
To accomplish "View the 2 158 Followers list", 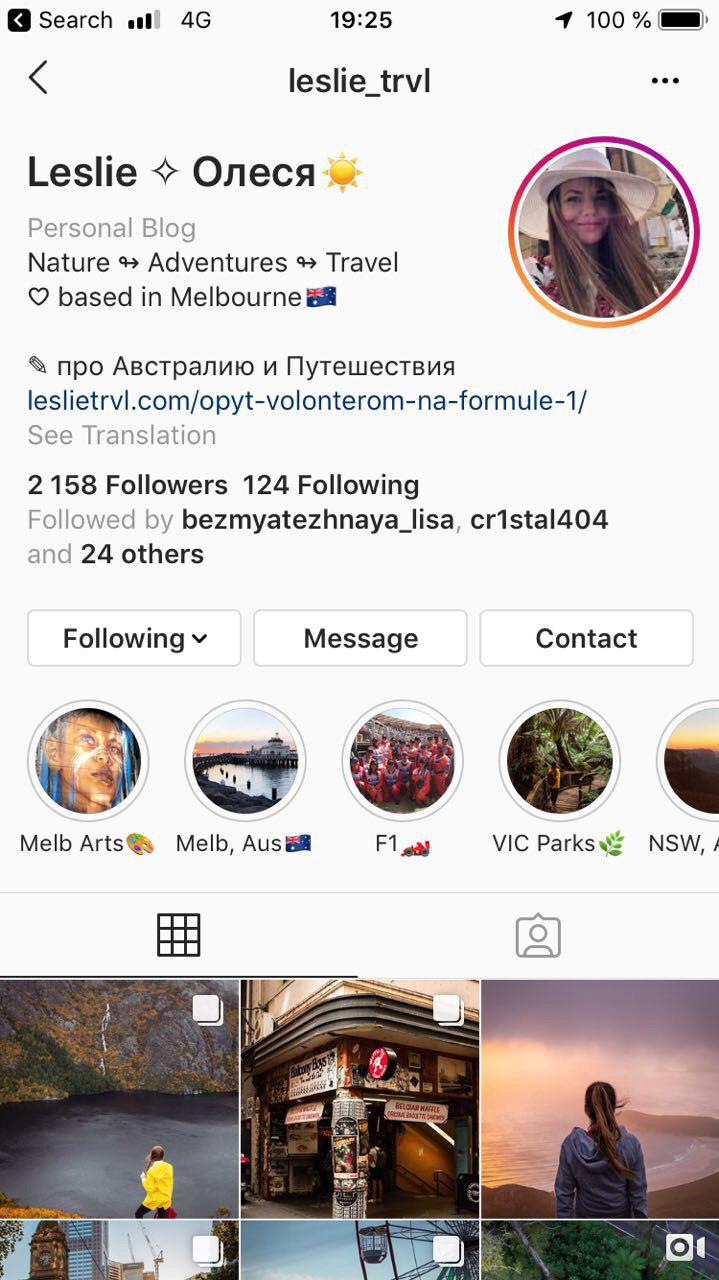I will point(128,485).
